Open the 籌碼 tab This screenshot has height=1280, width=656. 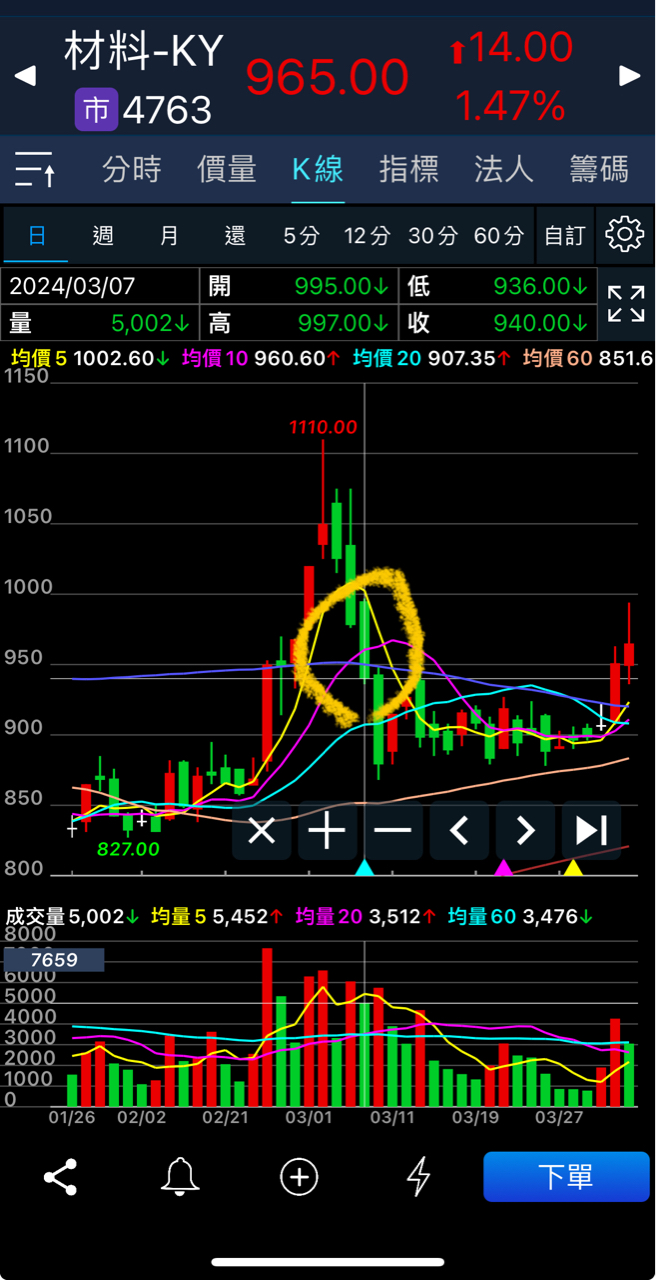click(x=599, y=170)
